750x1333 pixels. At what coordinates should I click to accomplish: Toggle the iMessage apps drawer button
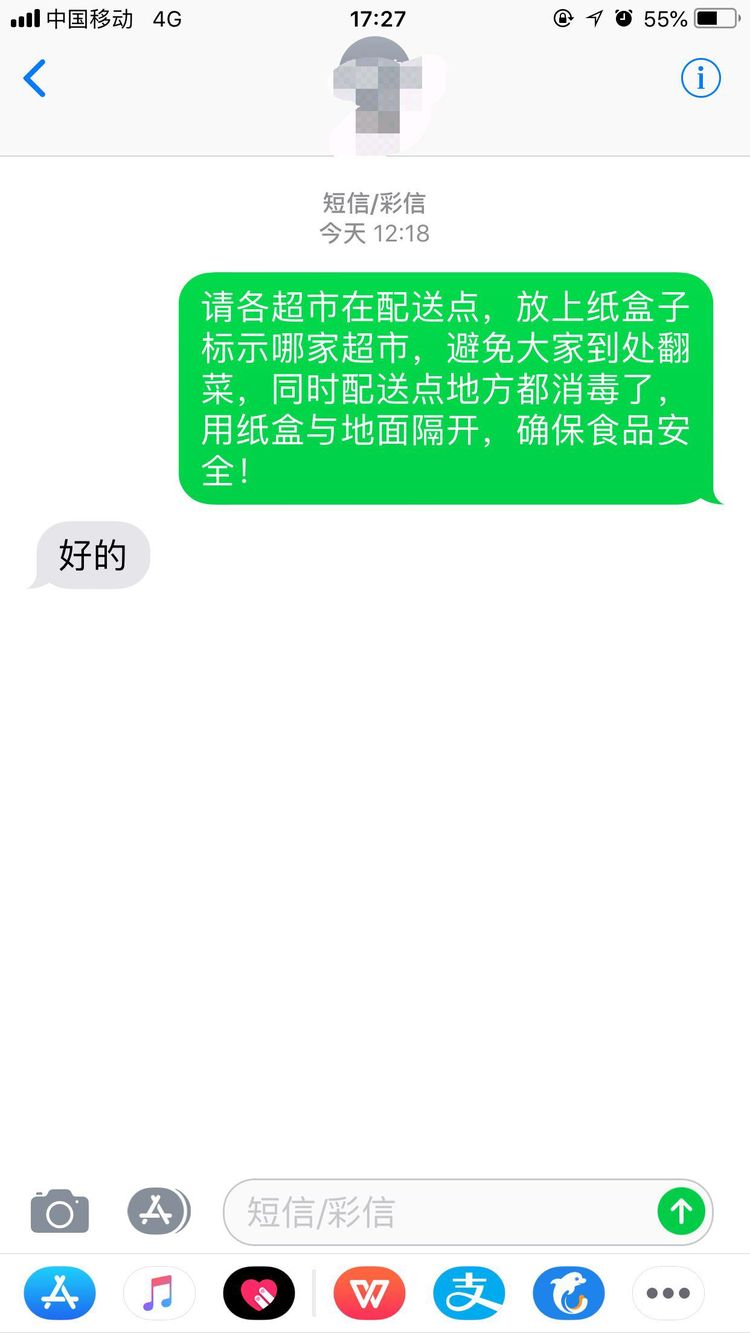(158, 1212)
